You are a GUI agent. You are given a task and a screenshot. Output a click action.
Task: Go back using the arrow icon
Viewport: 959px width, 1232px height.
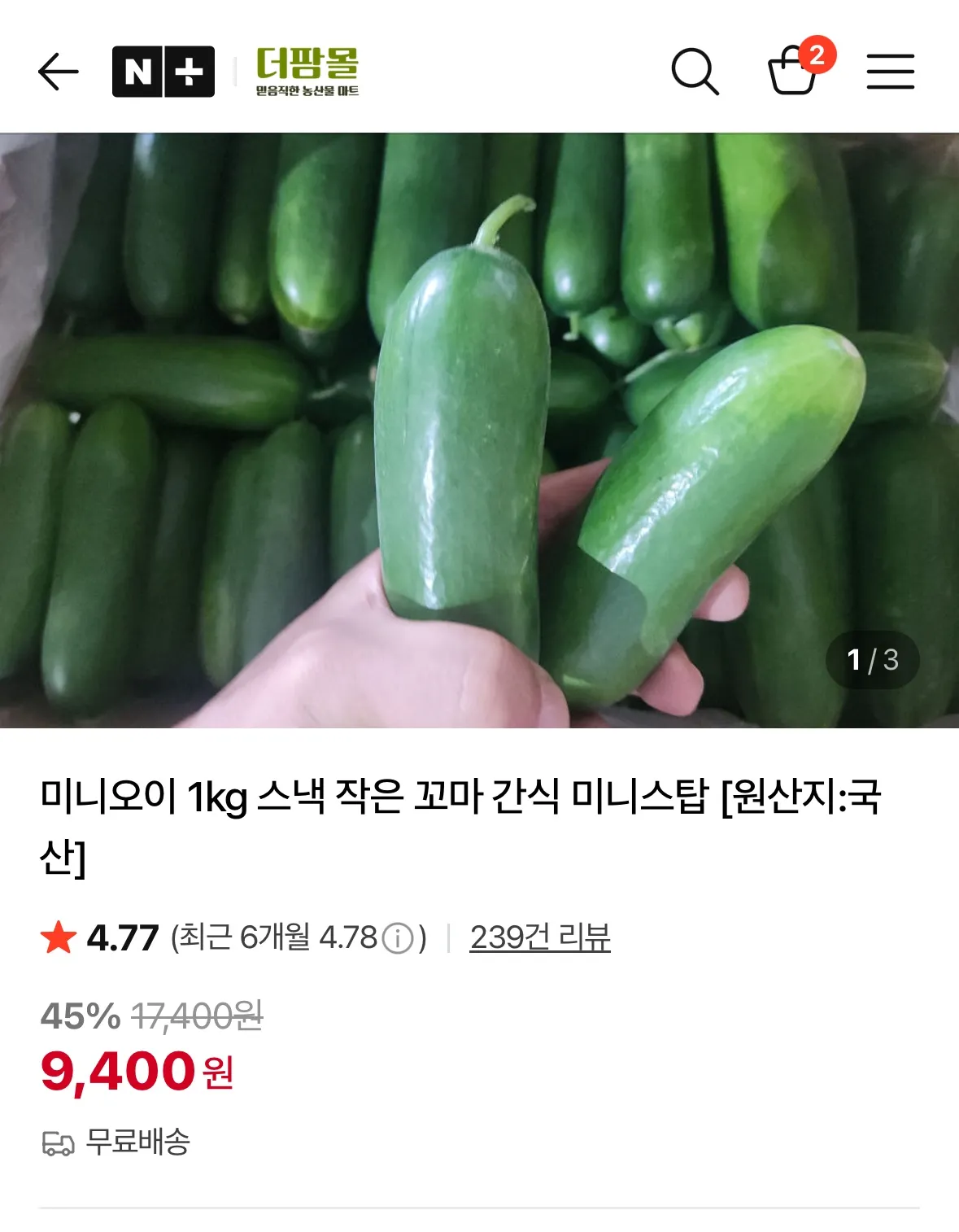click(x=59, y=72)
